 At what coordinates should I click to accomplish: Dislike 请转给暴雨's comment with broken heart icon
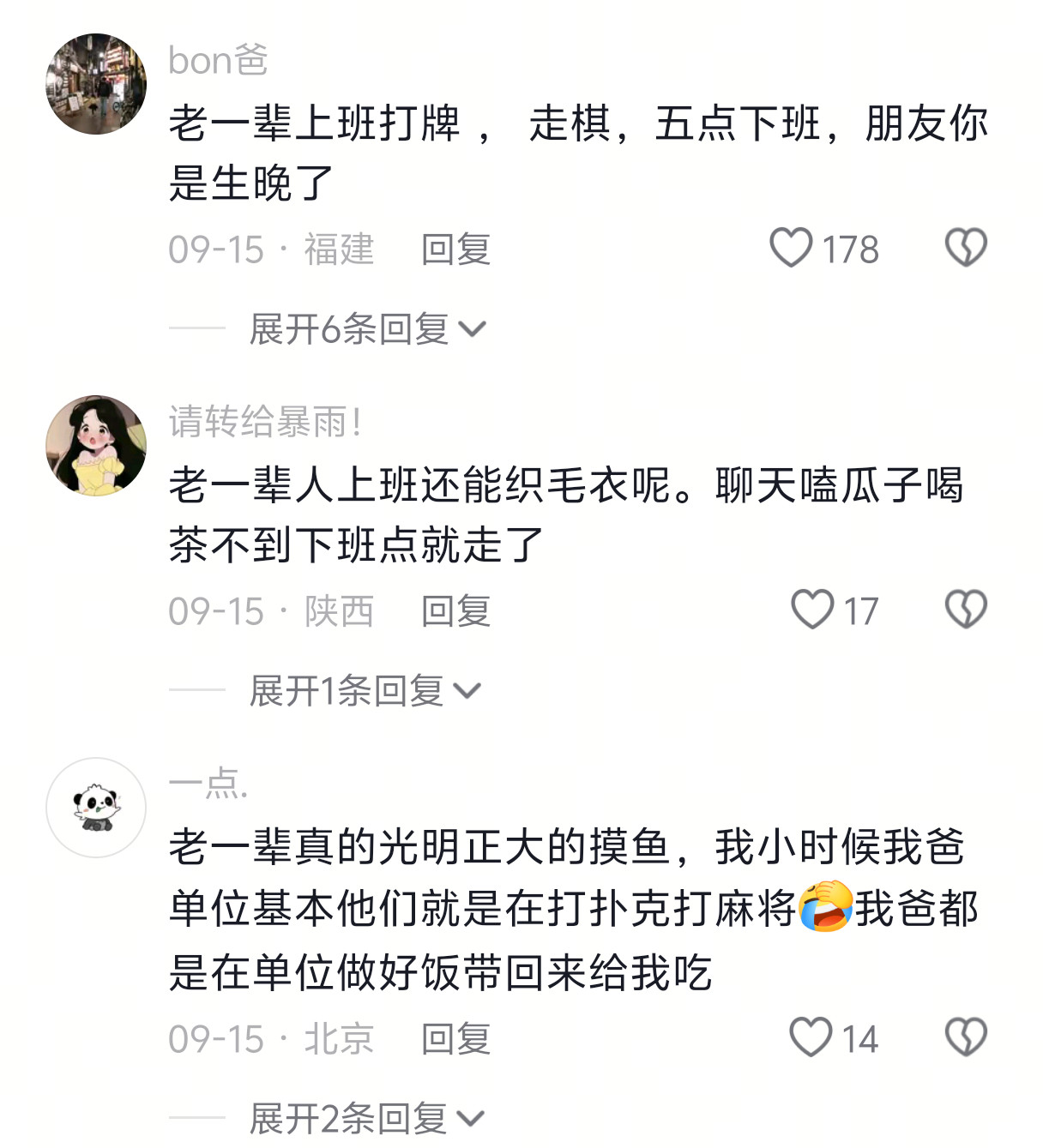(x=968, y=610)
